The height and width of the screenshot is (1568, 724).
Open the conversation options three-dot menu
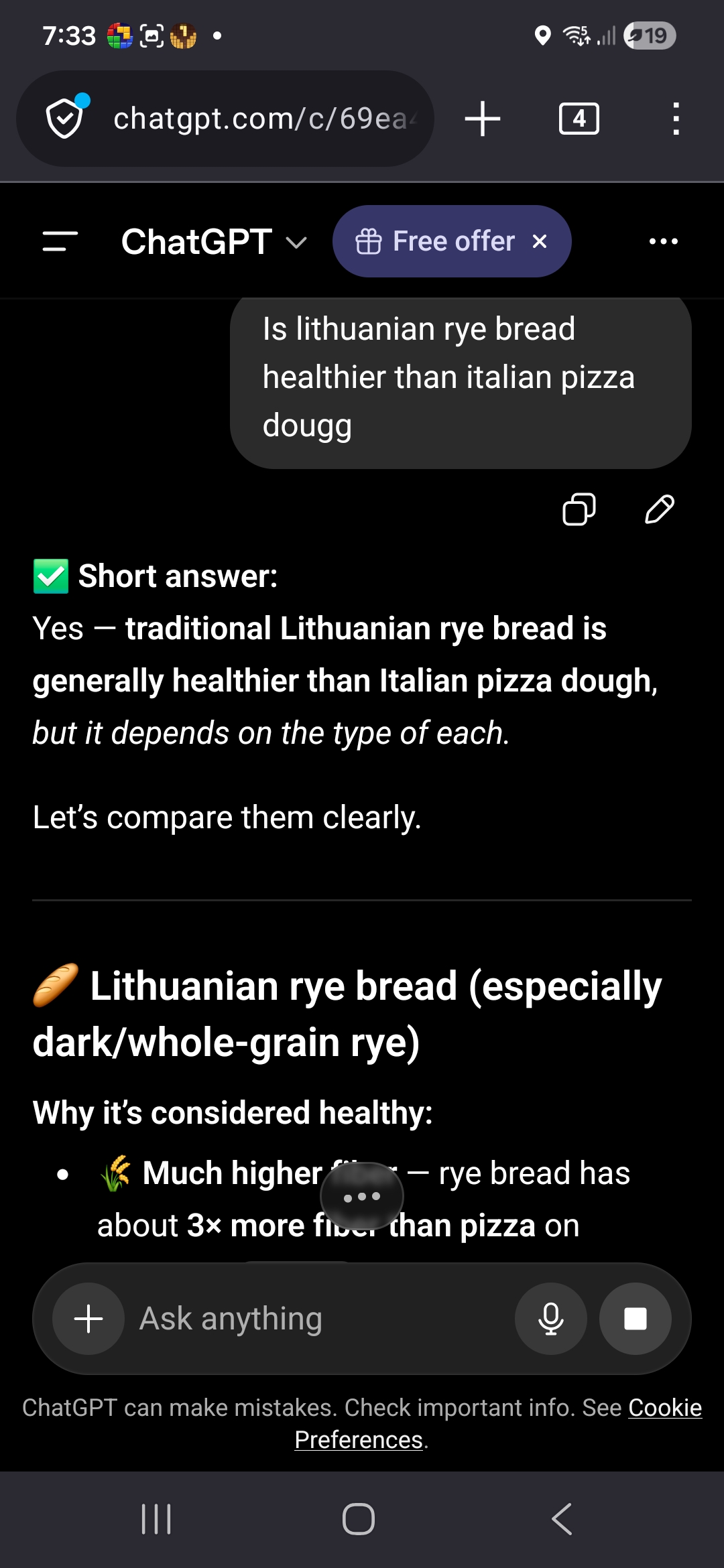tap(664, 241)
